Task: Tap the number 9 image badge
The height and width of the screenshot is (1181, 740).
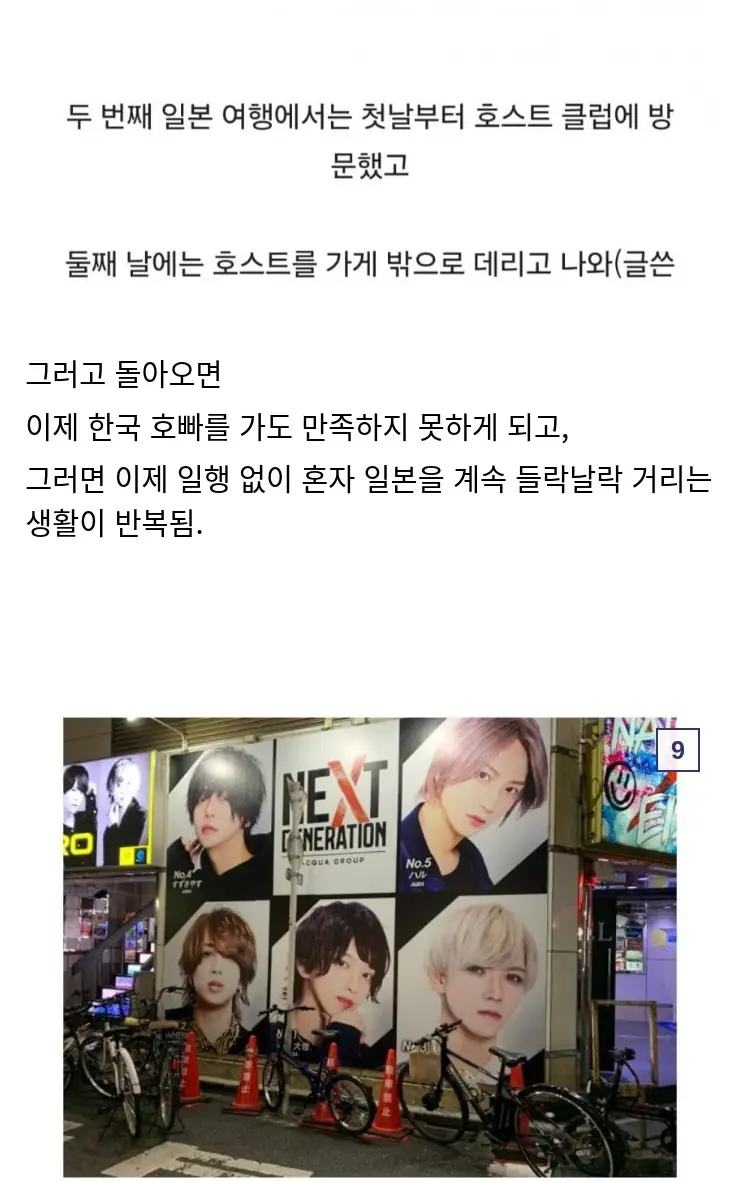Action: pyautogui.click(x=677, y=750)
